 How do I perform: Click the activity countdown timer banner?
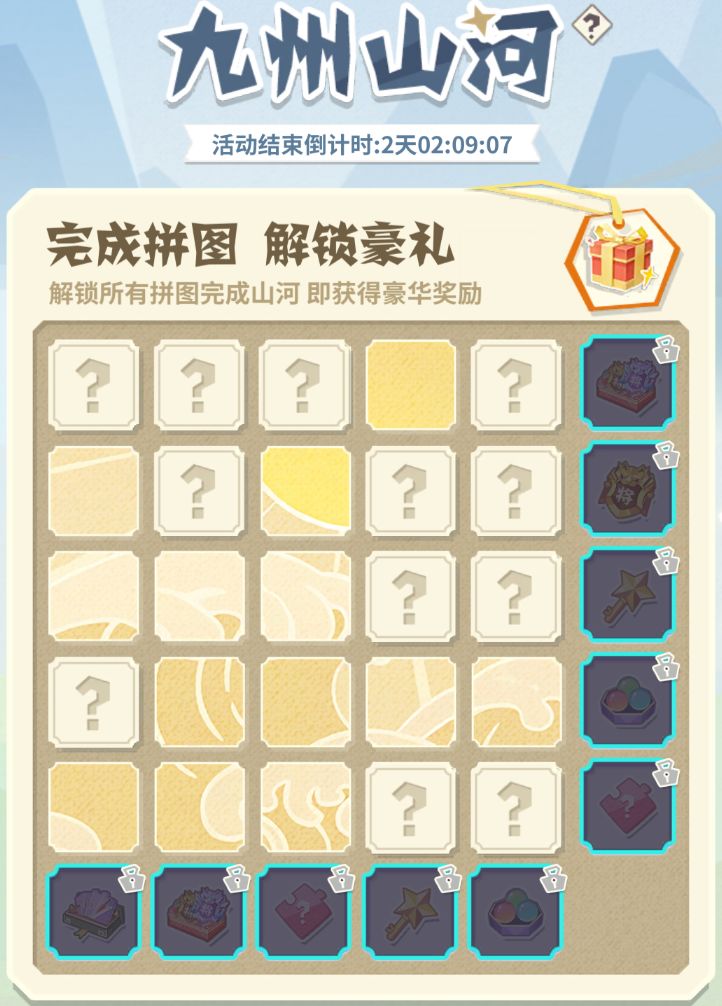pyautogui.click(x=361, y=141)
